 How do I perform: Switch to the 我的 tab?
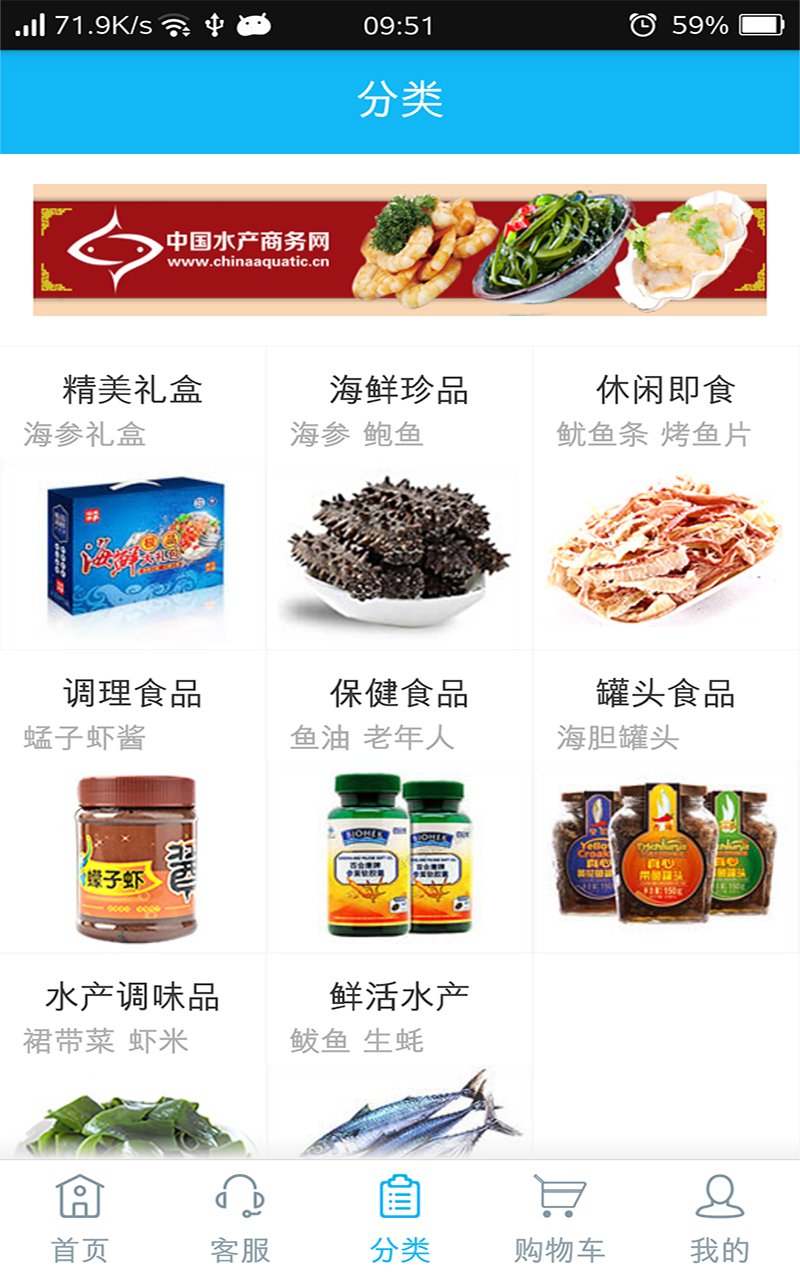point(720,1220)
